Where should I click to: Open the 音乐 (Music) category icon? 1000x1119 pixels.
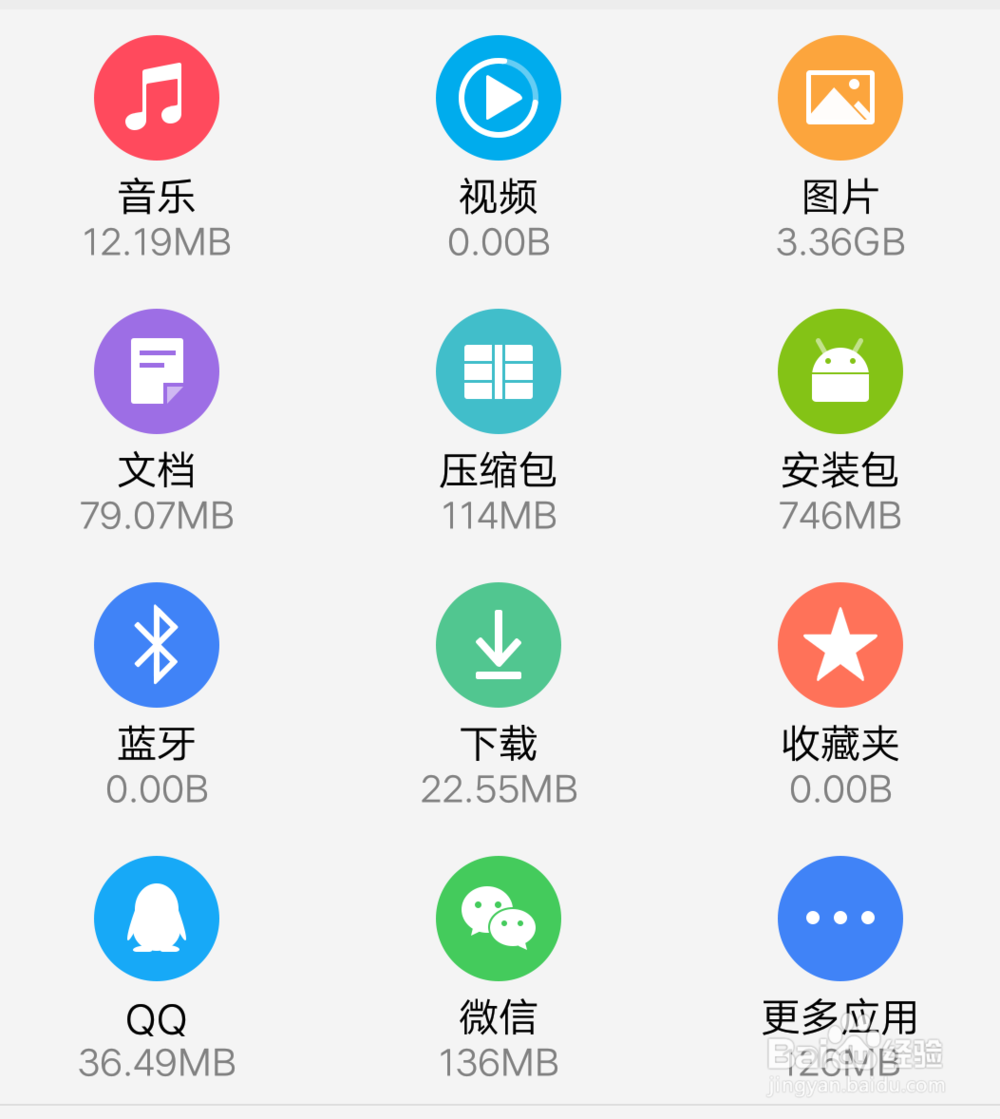pos(156,96)
